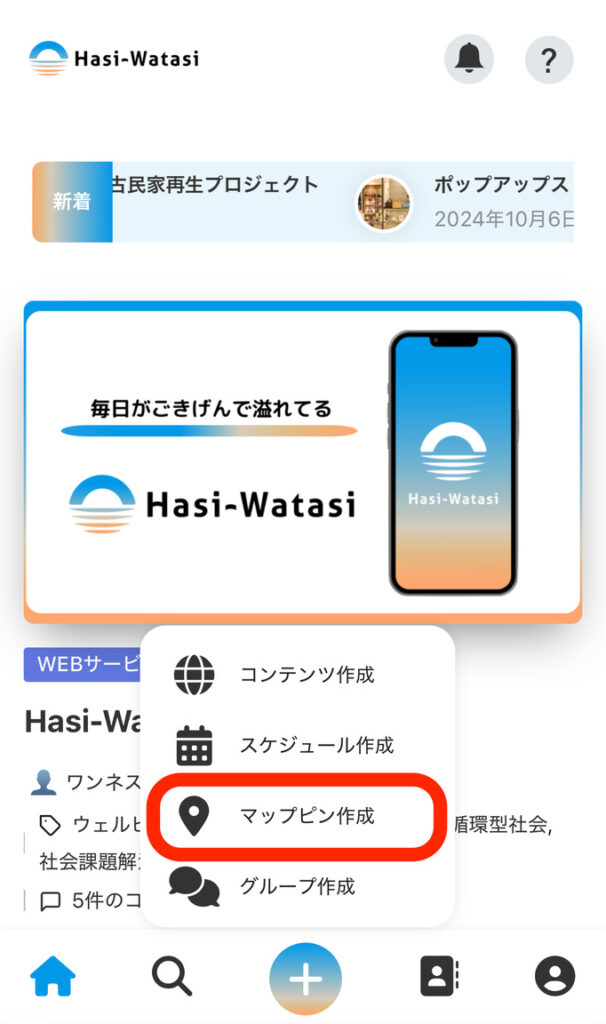Open the help question mark
The height and width of the screenshot is (1024, 606).
(549, 59)
